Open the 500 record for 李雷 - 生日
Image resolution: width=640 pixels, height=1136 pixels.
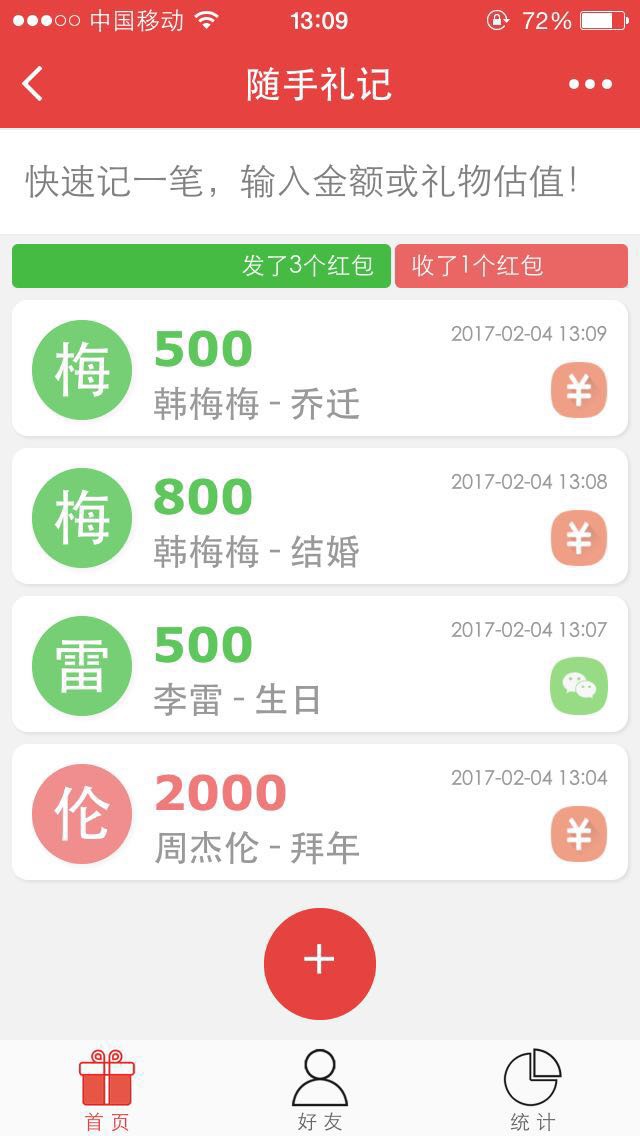(320, 664)
